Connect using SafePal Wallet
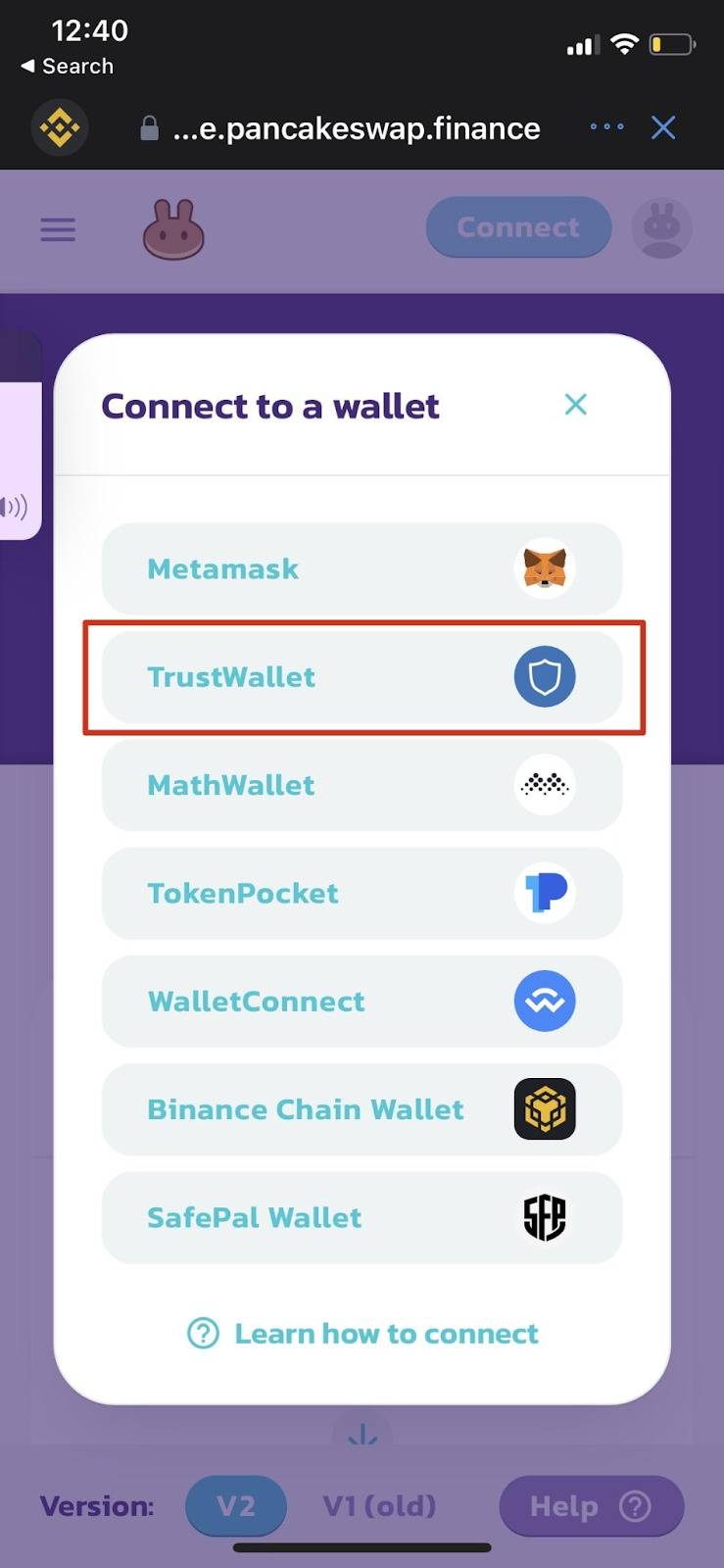 click(x=362, y=1217)
